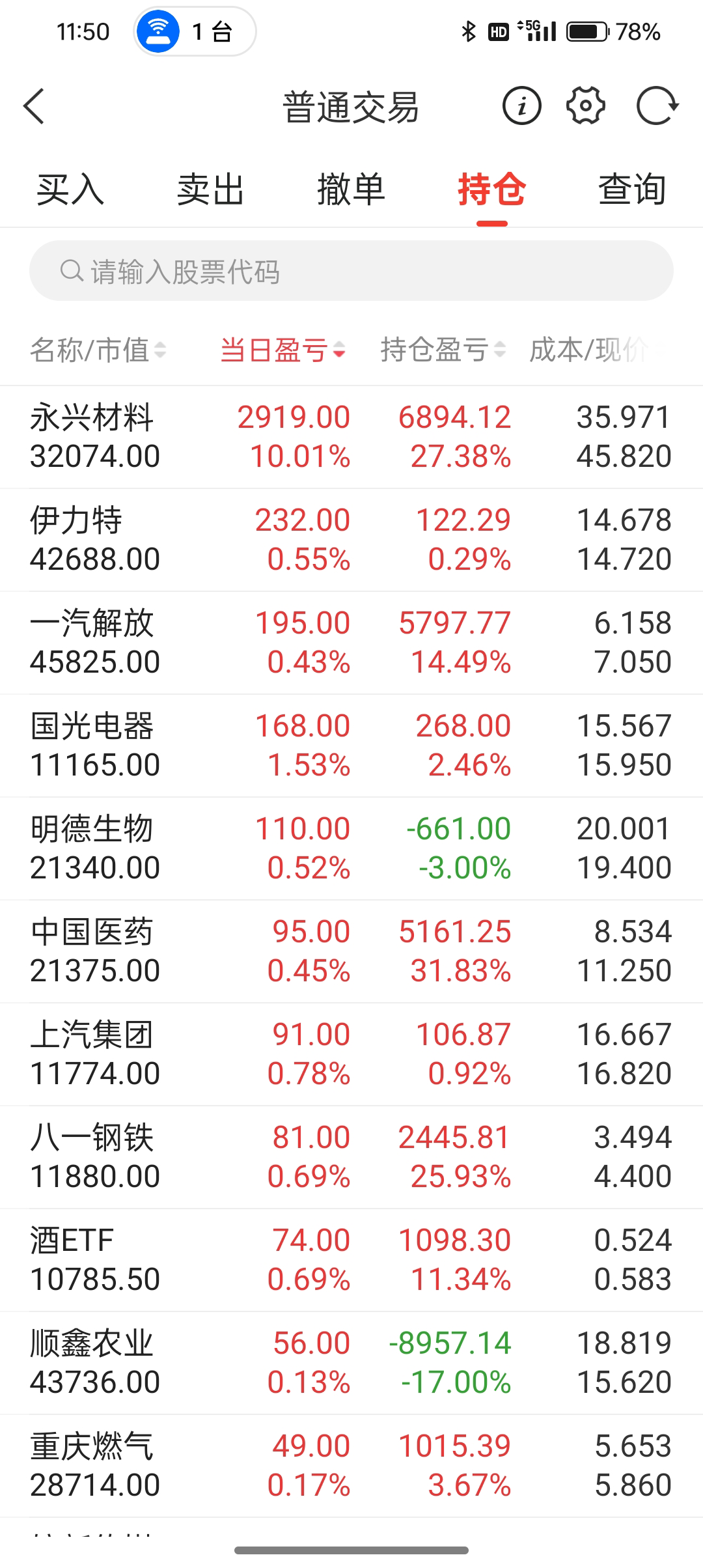Open the 伊力特 holding row
This screenshot has width=703, height=1568.
(351, 539)
